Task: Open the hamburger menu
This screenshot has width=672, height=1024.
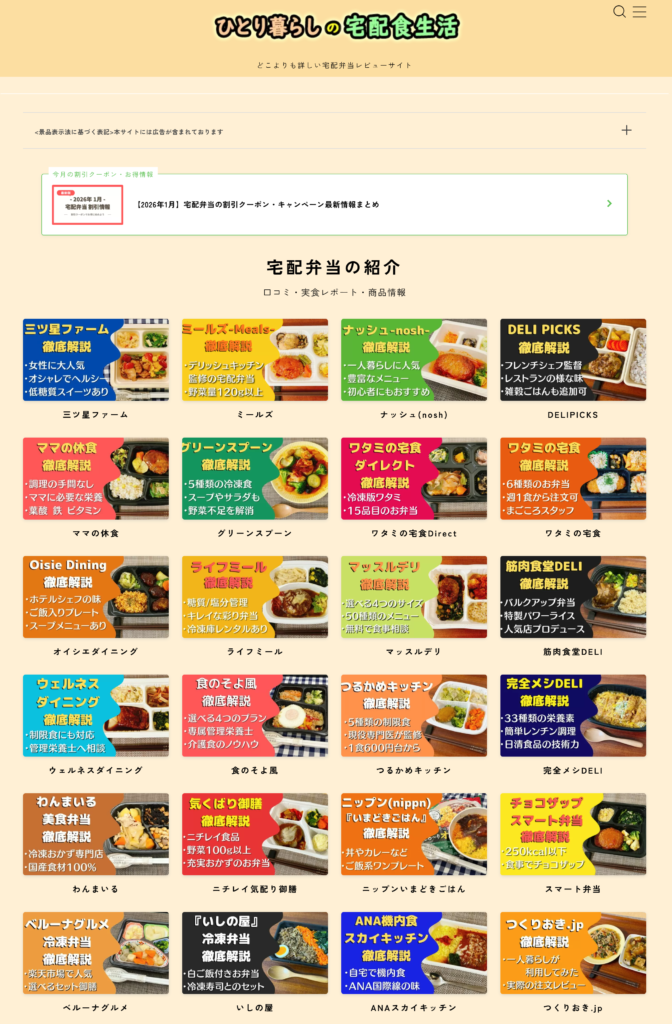Action: (640, 12)
